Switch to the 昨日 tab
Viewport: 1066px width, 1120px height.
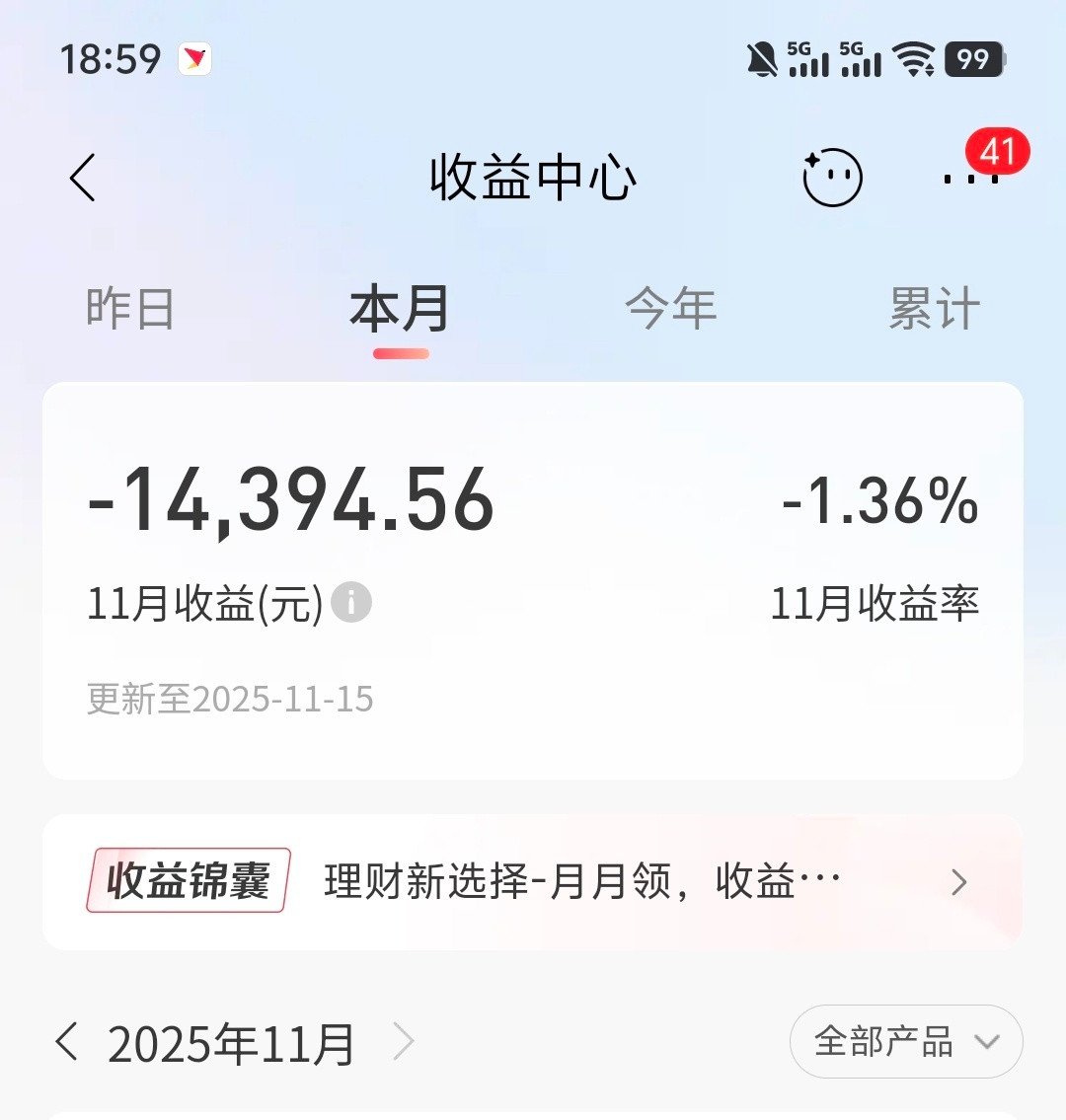click(x=128, y=308)
